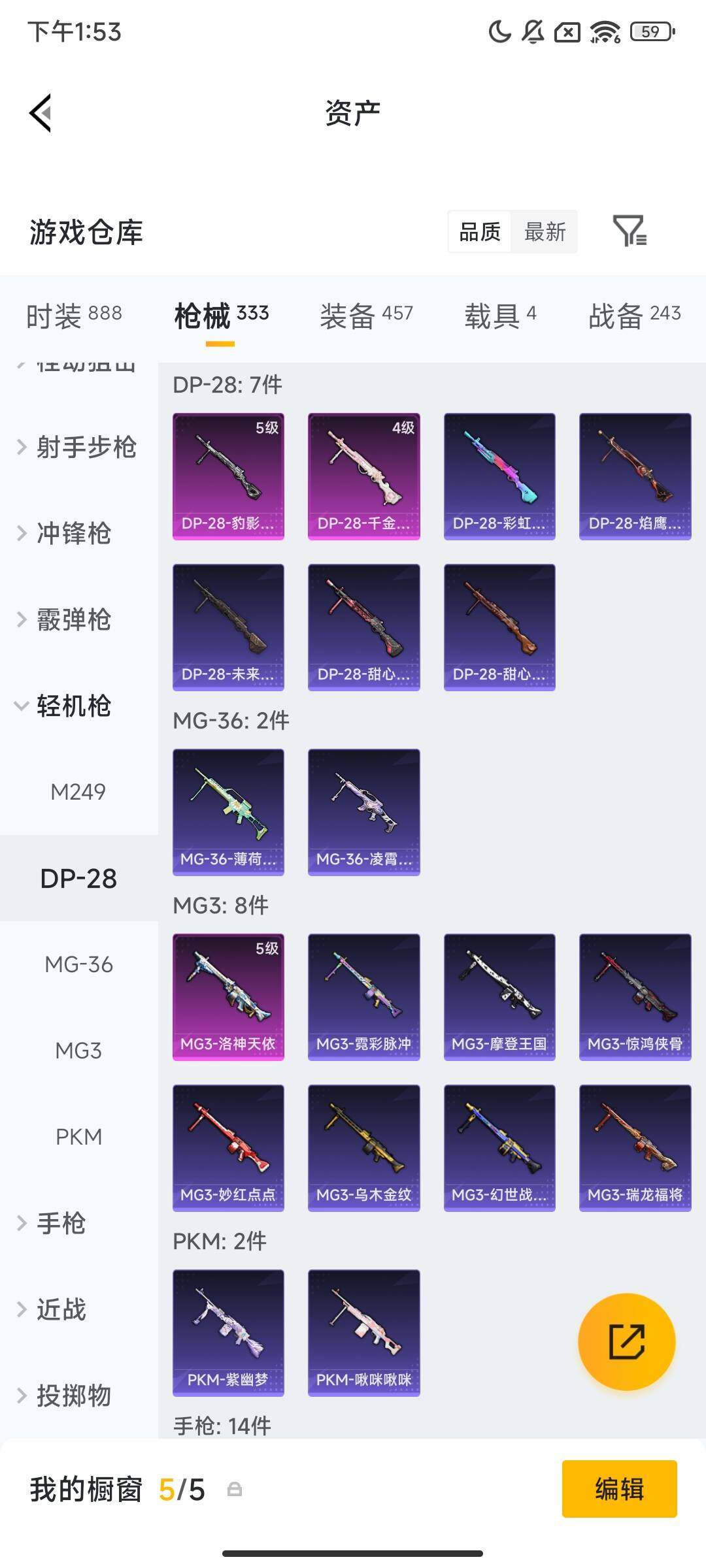Viewport: 706px width, 1568px height.
Task: Sort items by 品质
Action: [x=481, y=232]
